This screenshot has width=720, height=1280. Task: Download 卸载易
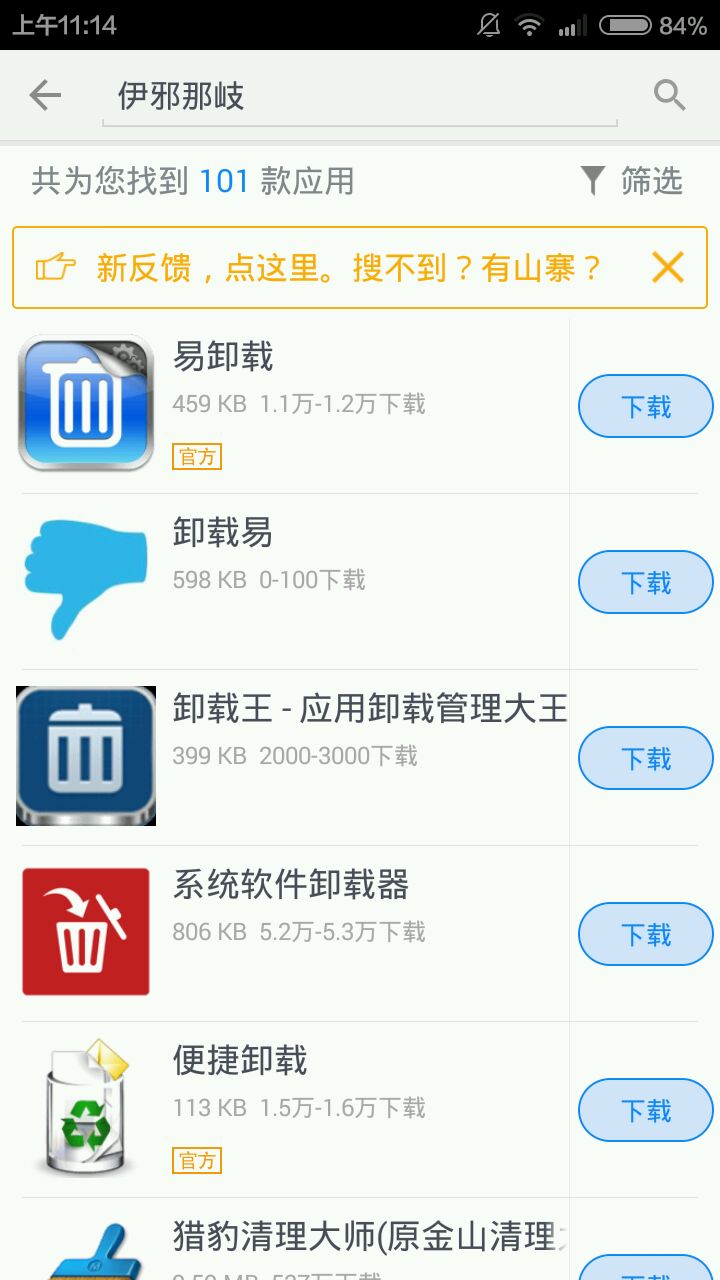pyautogui.click(x=645, y=583)
